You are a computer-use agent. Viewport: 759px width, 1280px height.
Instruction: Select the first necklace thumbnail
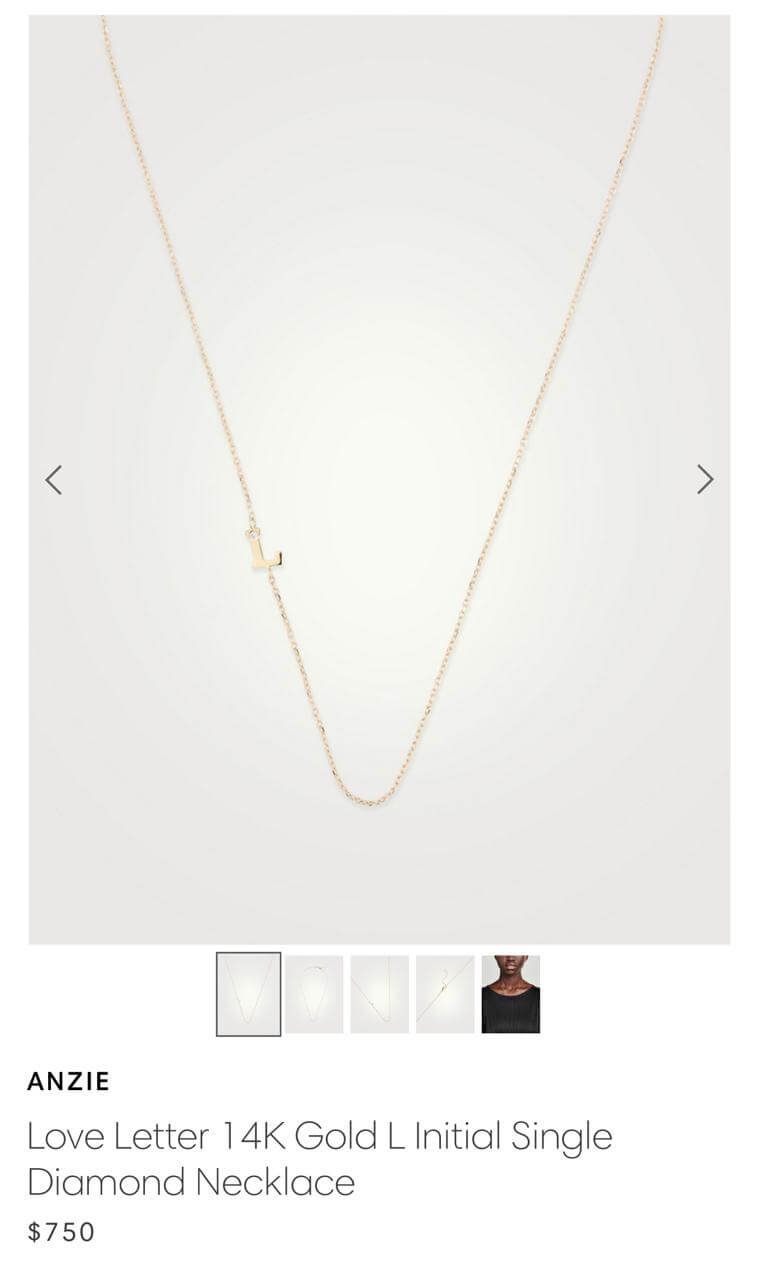pyautogui.click(x=248, y=994)
